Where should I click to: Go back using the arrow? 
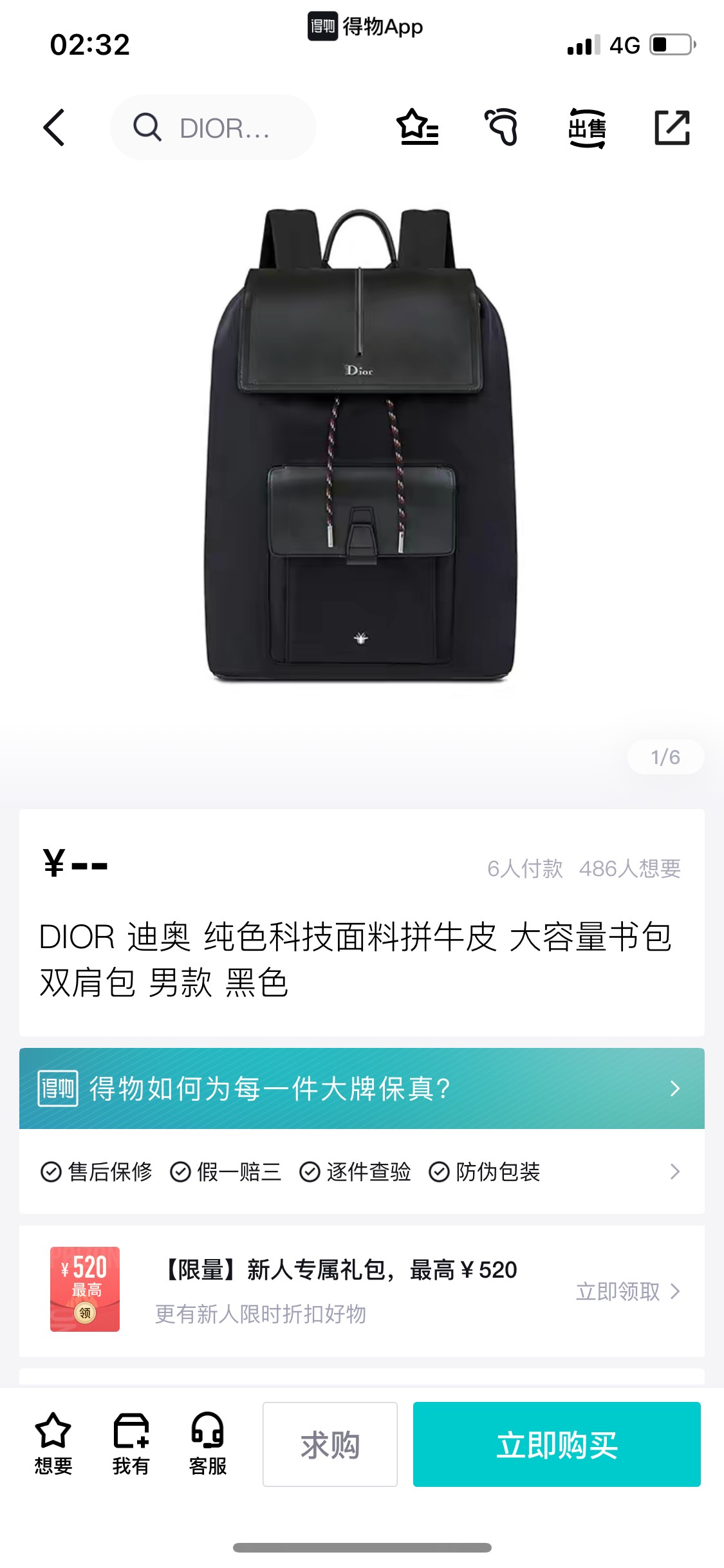tap(55, 127)
